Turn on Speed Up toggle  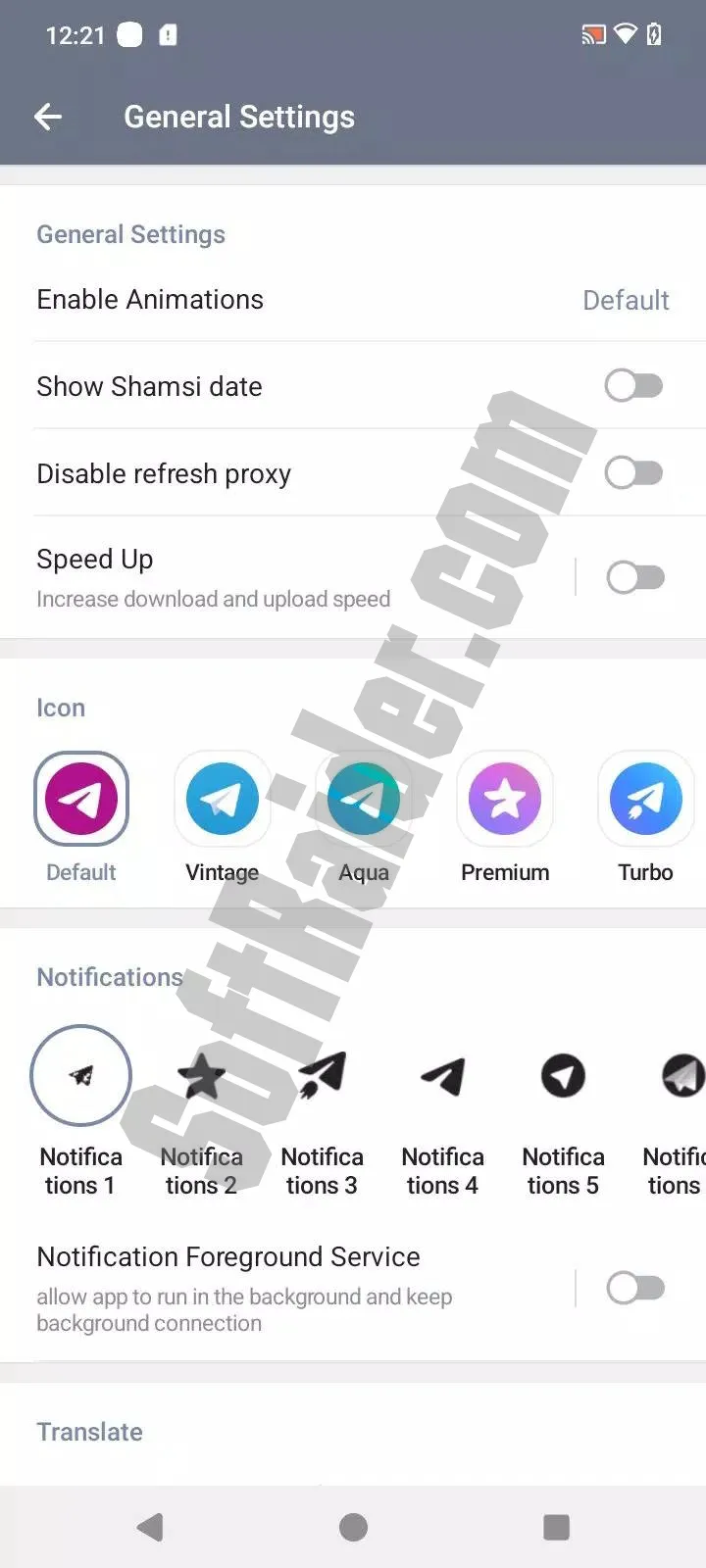(x=635, y=577)
